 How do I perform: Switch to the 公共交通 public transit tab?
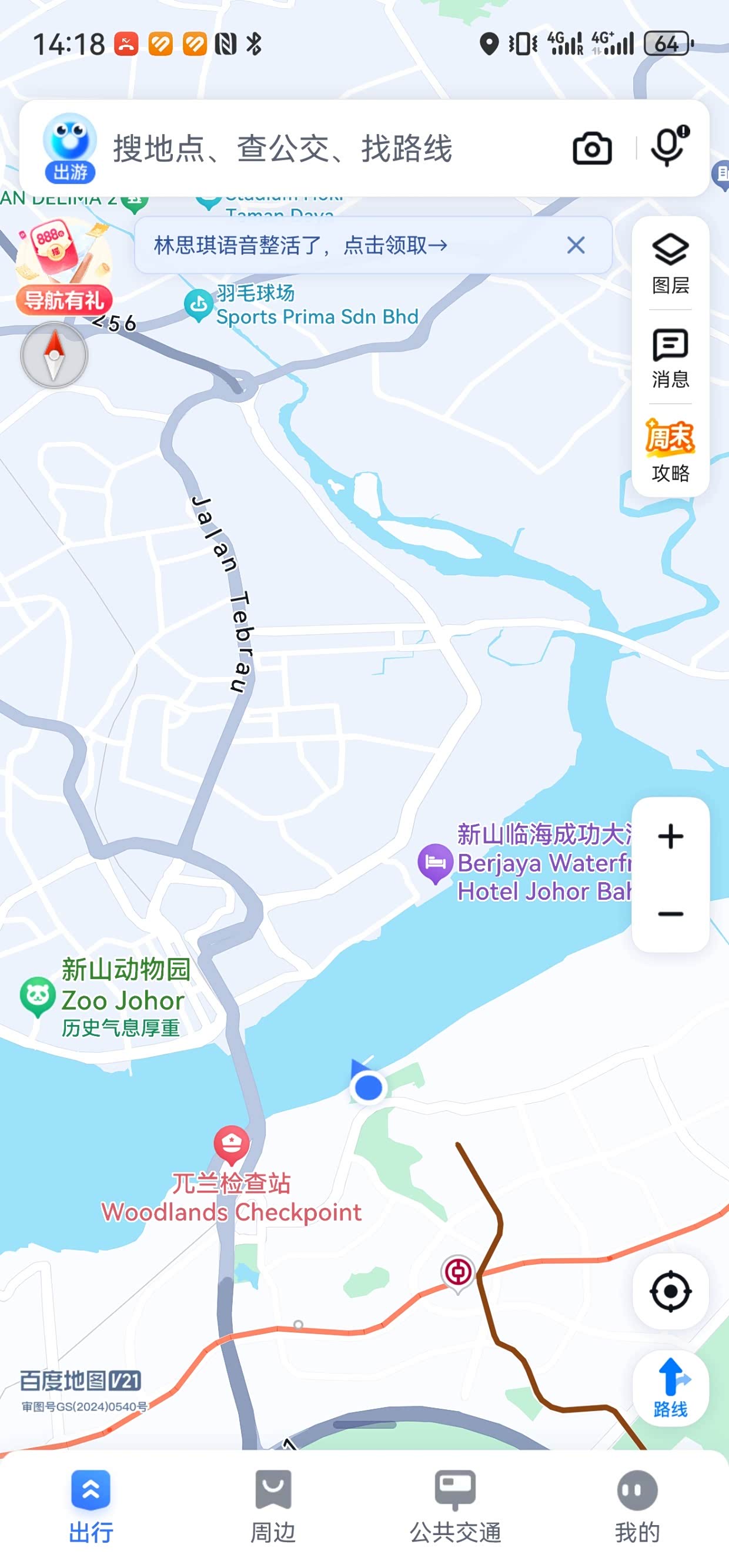[x=455, y=1506]
